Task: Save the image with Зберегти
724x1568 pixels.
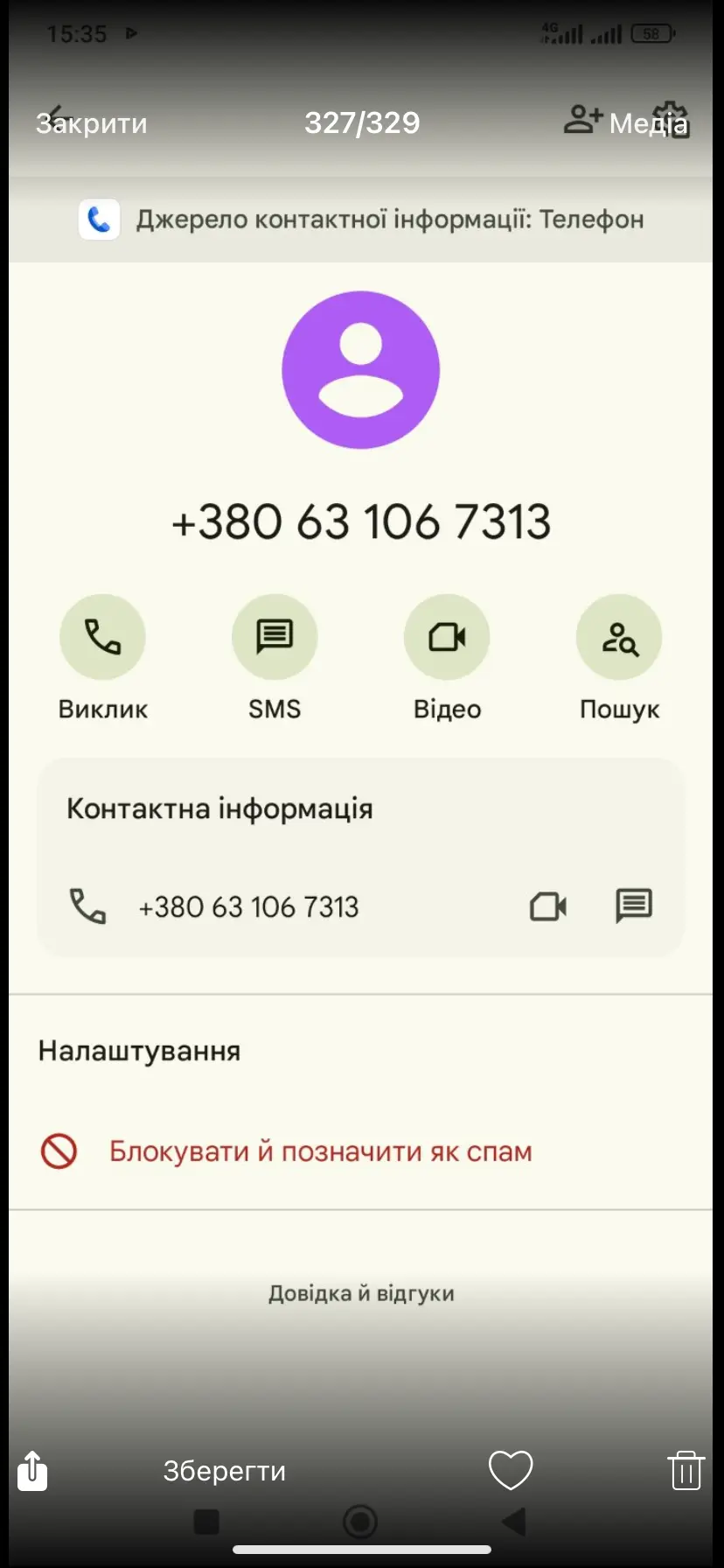Action: (224, 1471)
